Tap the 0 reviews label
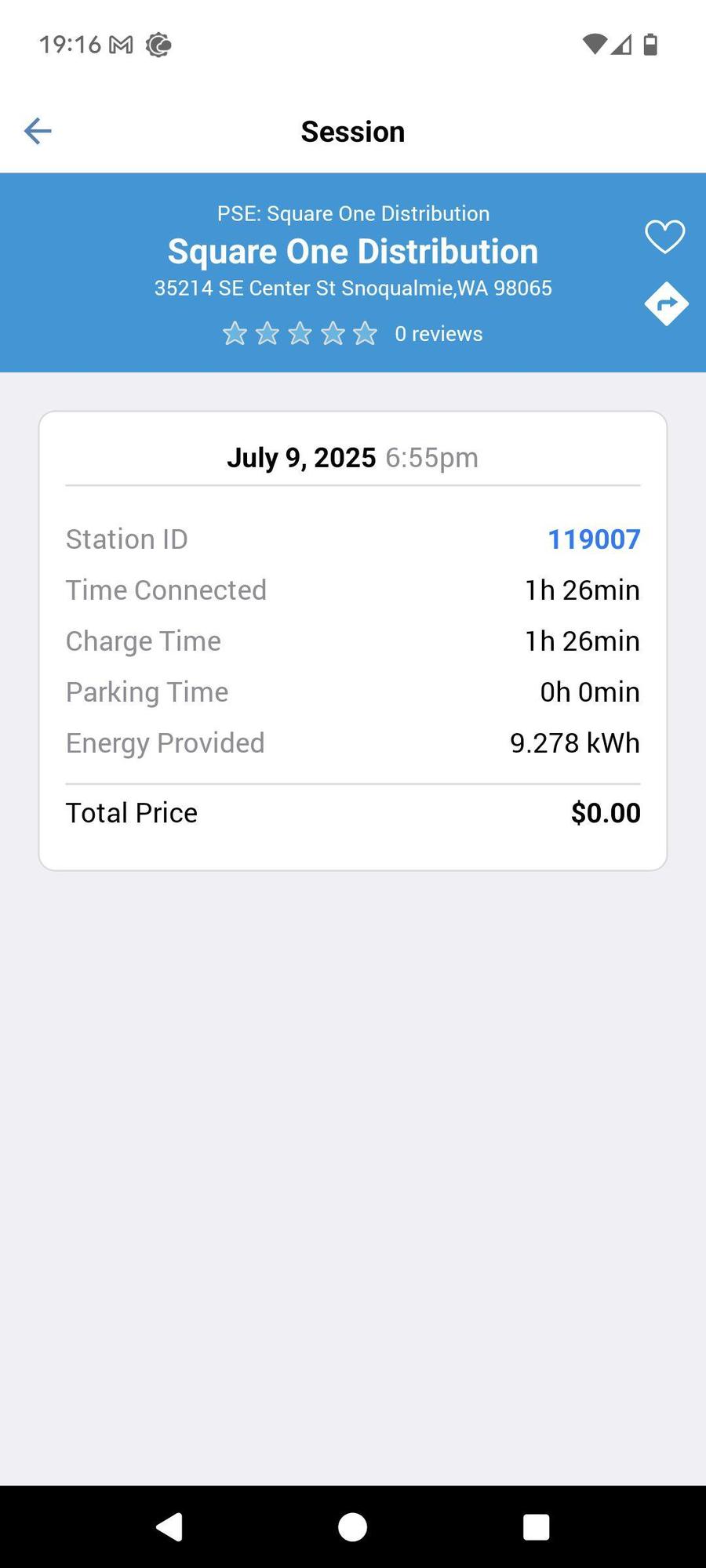The image size is (706, 1568). (439, 333)
